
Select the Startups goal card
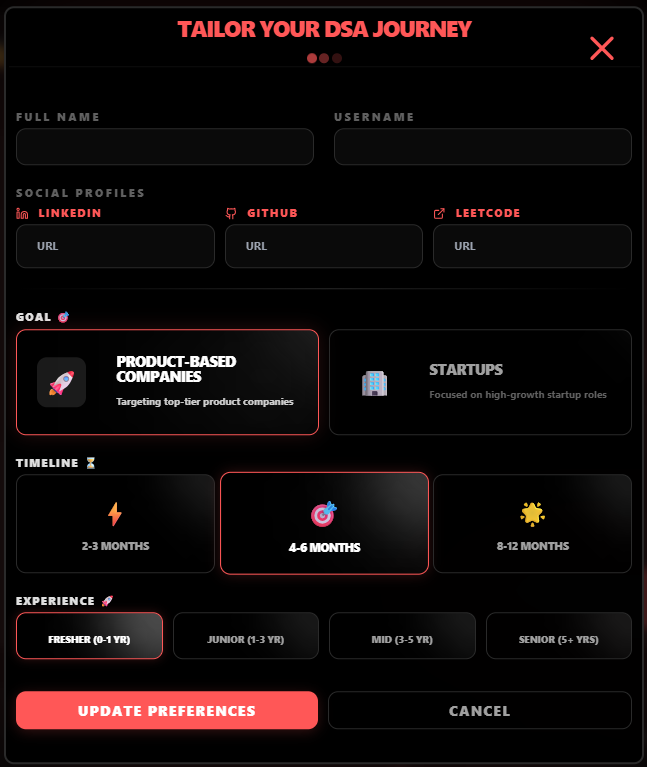coord(480,382)
